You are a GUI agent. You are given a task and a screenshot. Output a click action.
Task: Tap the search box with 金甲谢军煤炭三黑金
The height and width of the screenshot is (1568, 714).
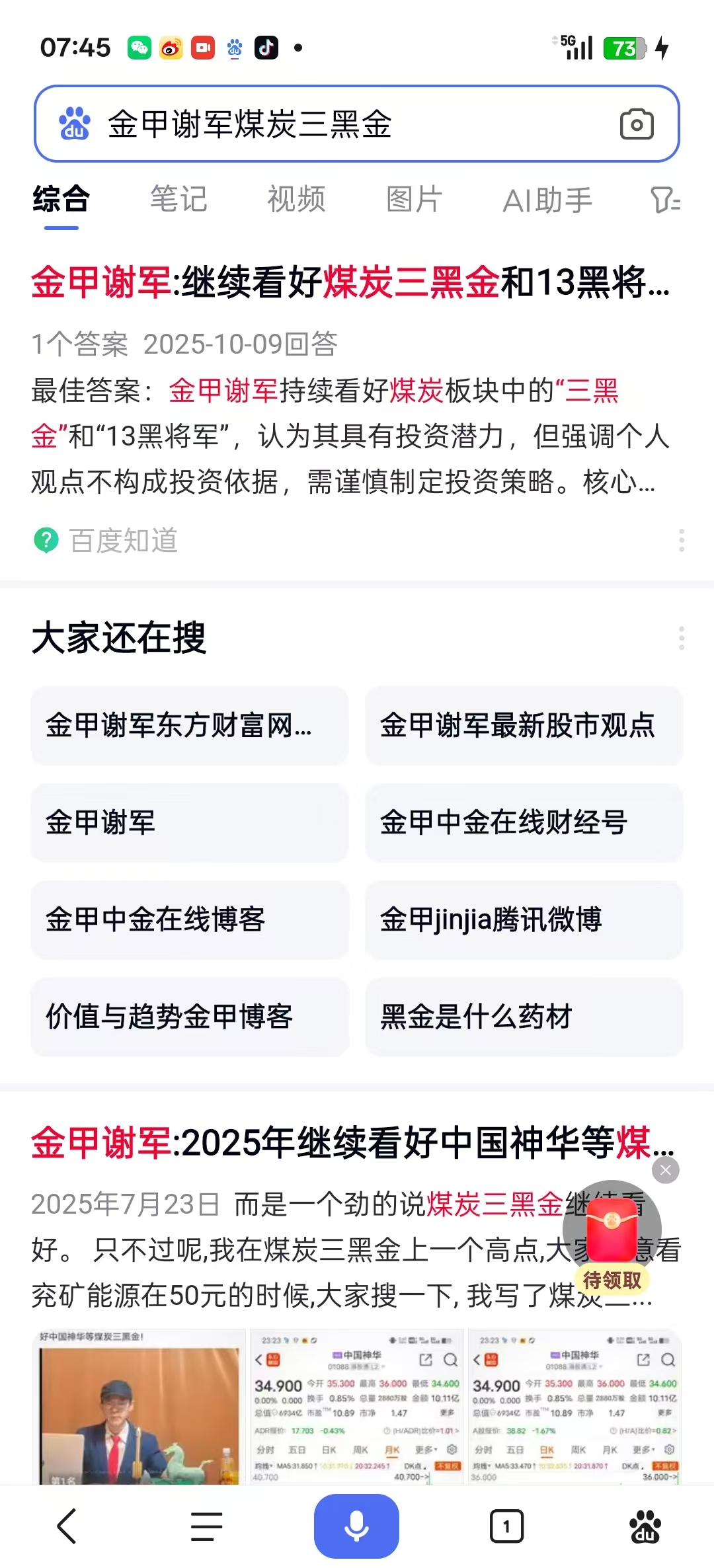point(331,124)
